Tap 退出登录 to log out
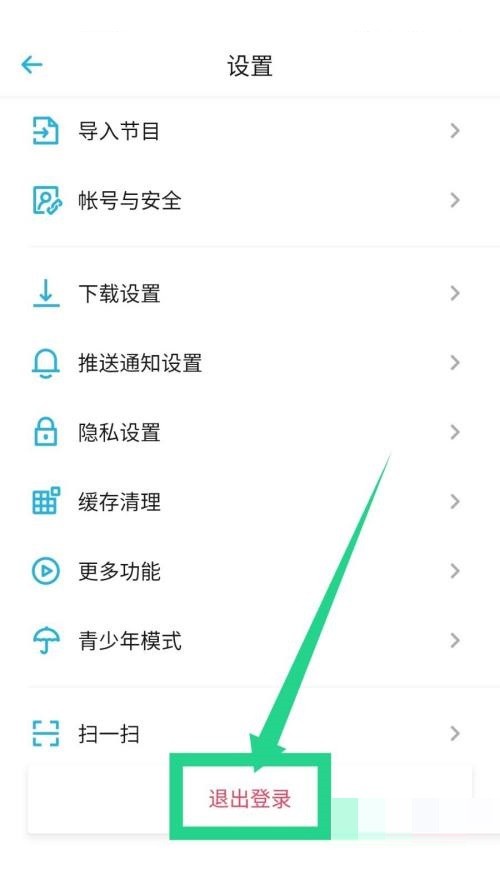This screenshot has width=500, height=889. 250,798
